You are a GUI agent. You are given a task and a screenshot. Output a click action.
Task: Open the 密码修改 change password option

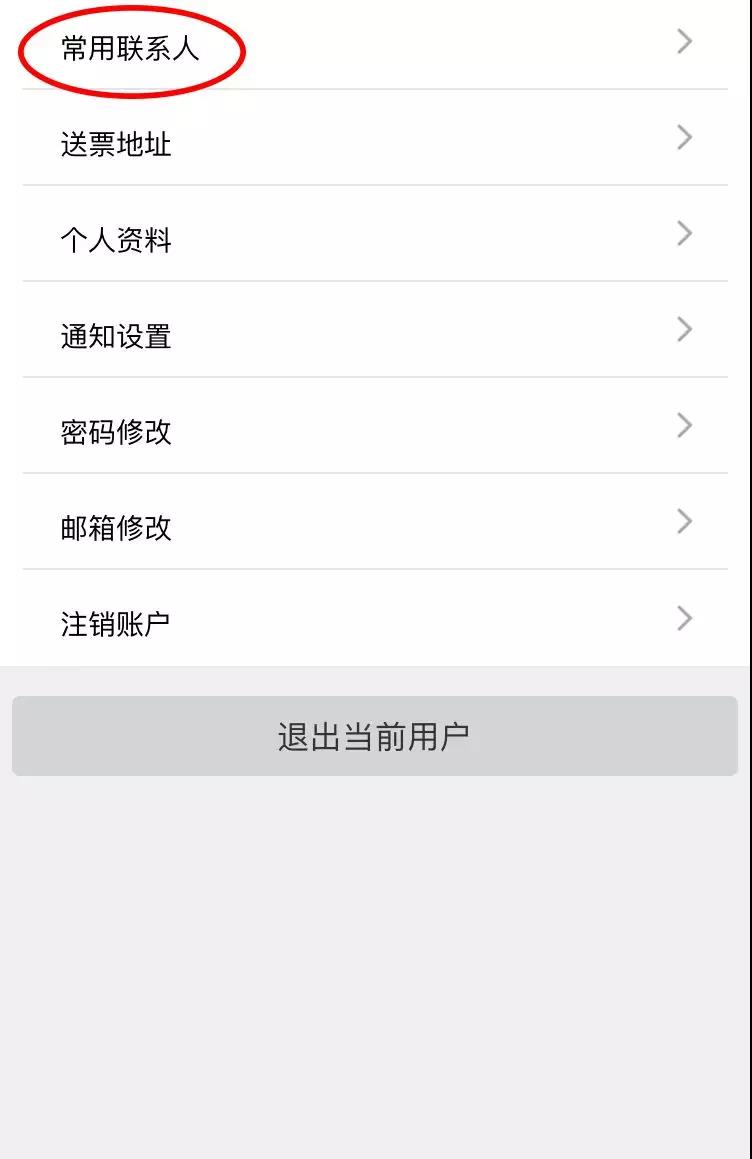pos(116,432)
